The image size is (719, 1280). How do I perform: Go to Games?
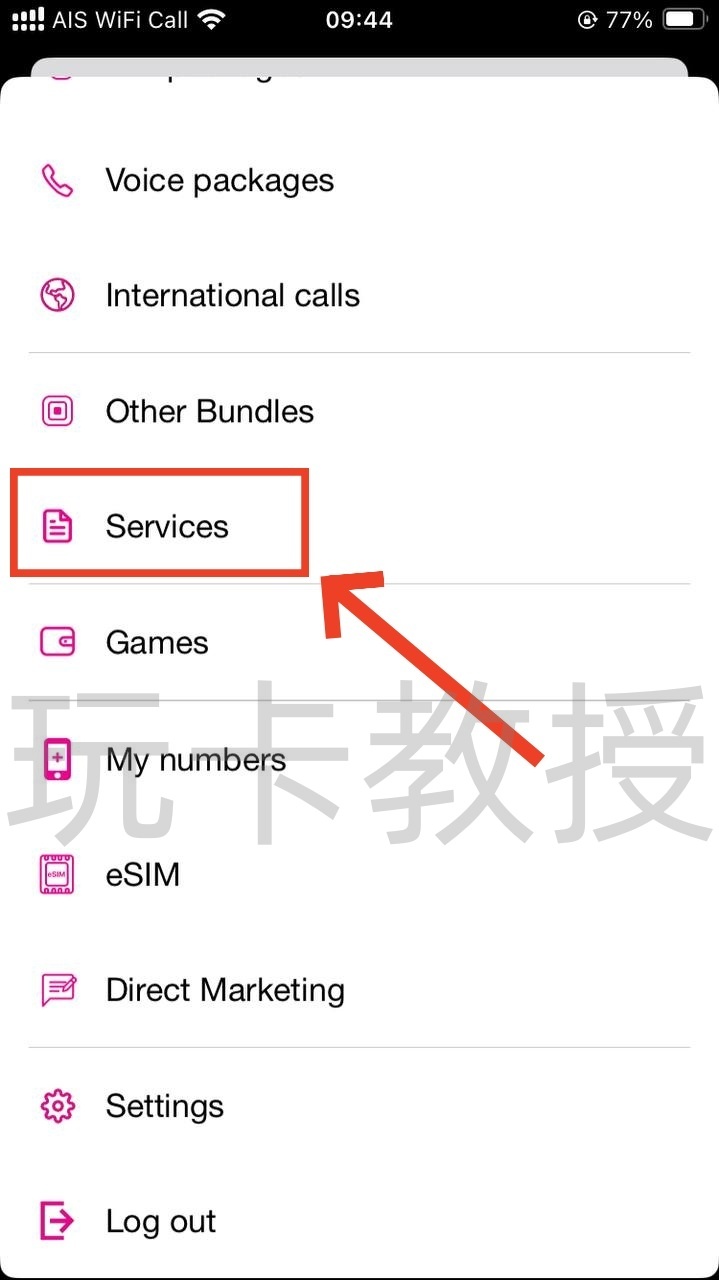pyautogui.click(x=157, y=642)
